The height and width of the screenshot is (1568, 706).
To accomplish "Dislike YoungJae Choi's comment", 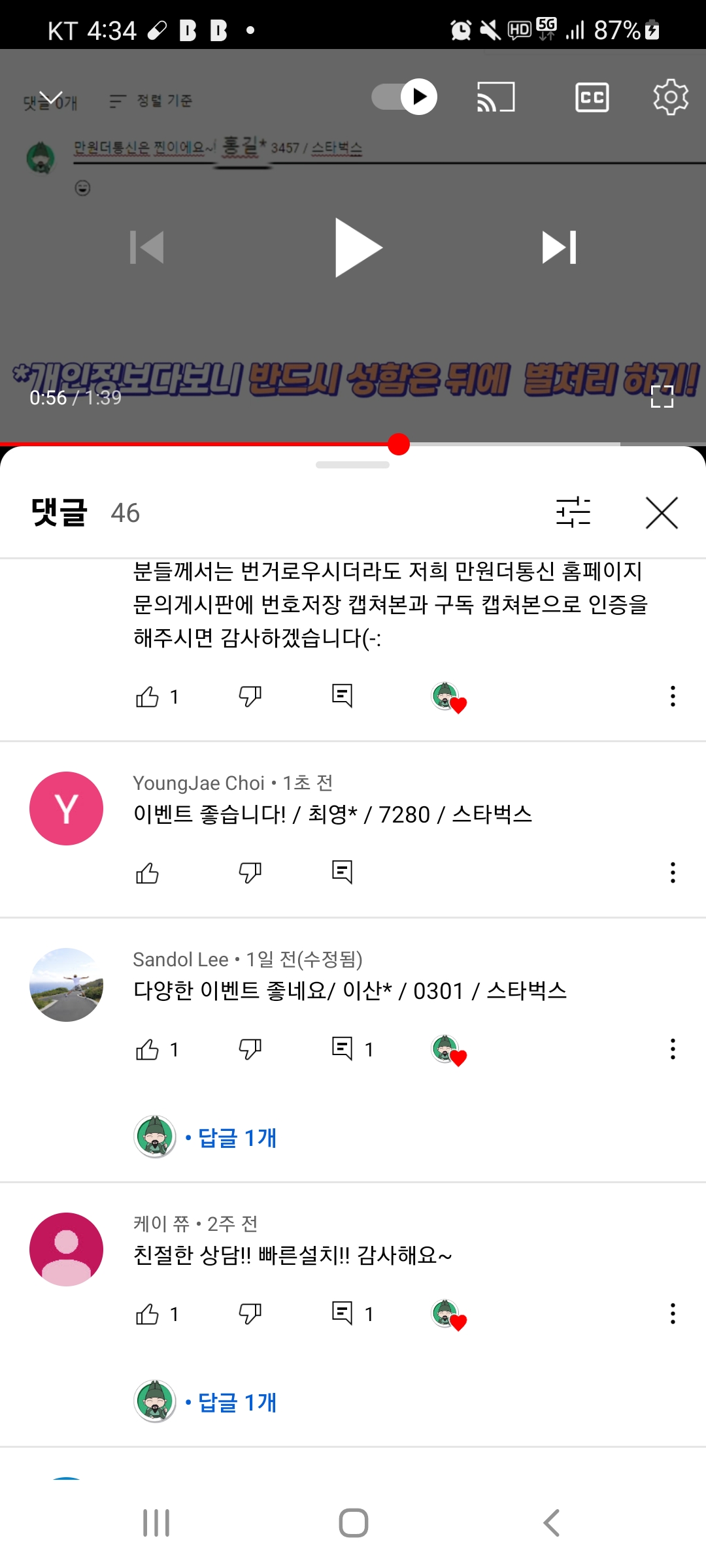I will click(x=250, y=873).
